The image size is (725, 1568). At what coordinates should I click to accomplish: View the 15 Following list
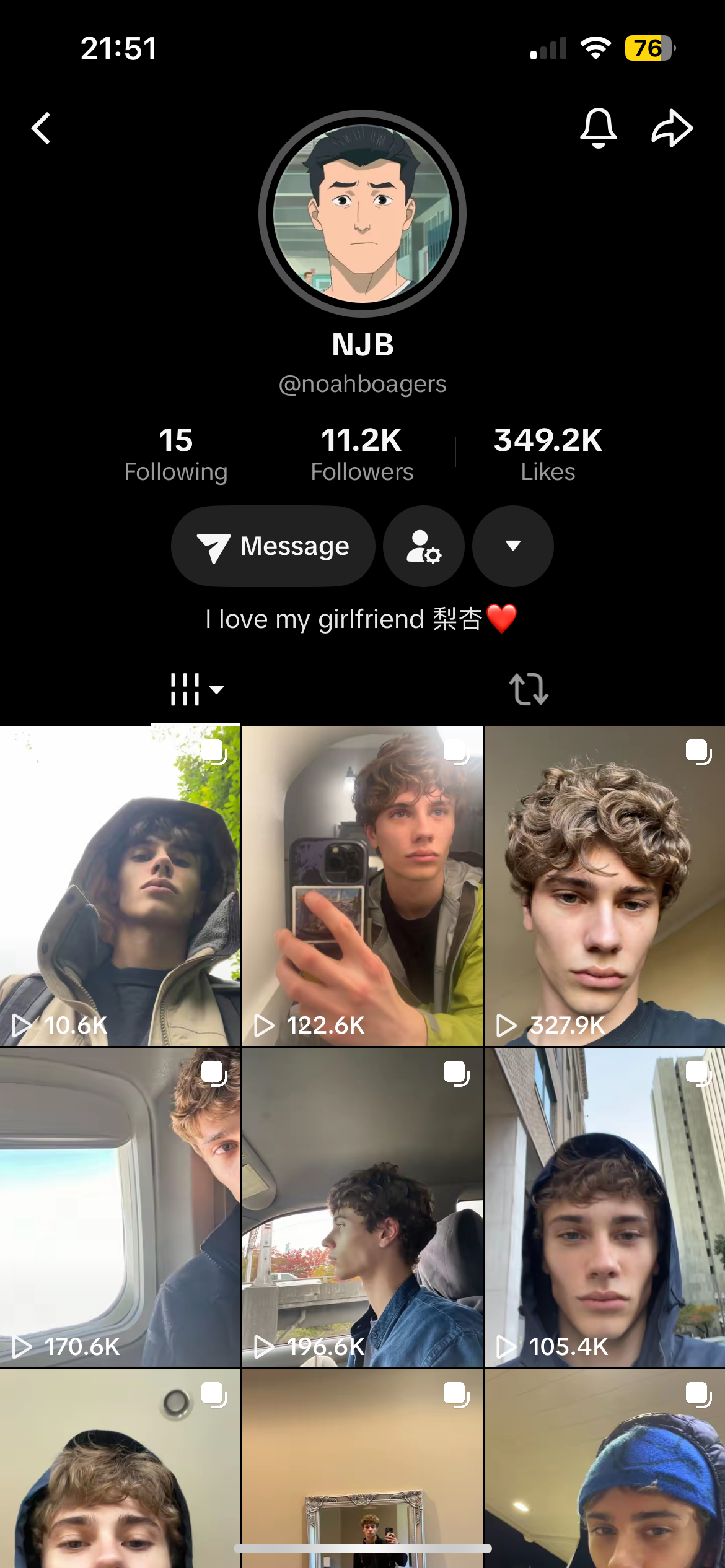click(x=176, y=454)
